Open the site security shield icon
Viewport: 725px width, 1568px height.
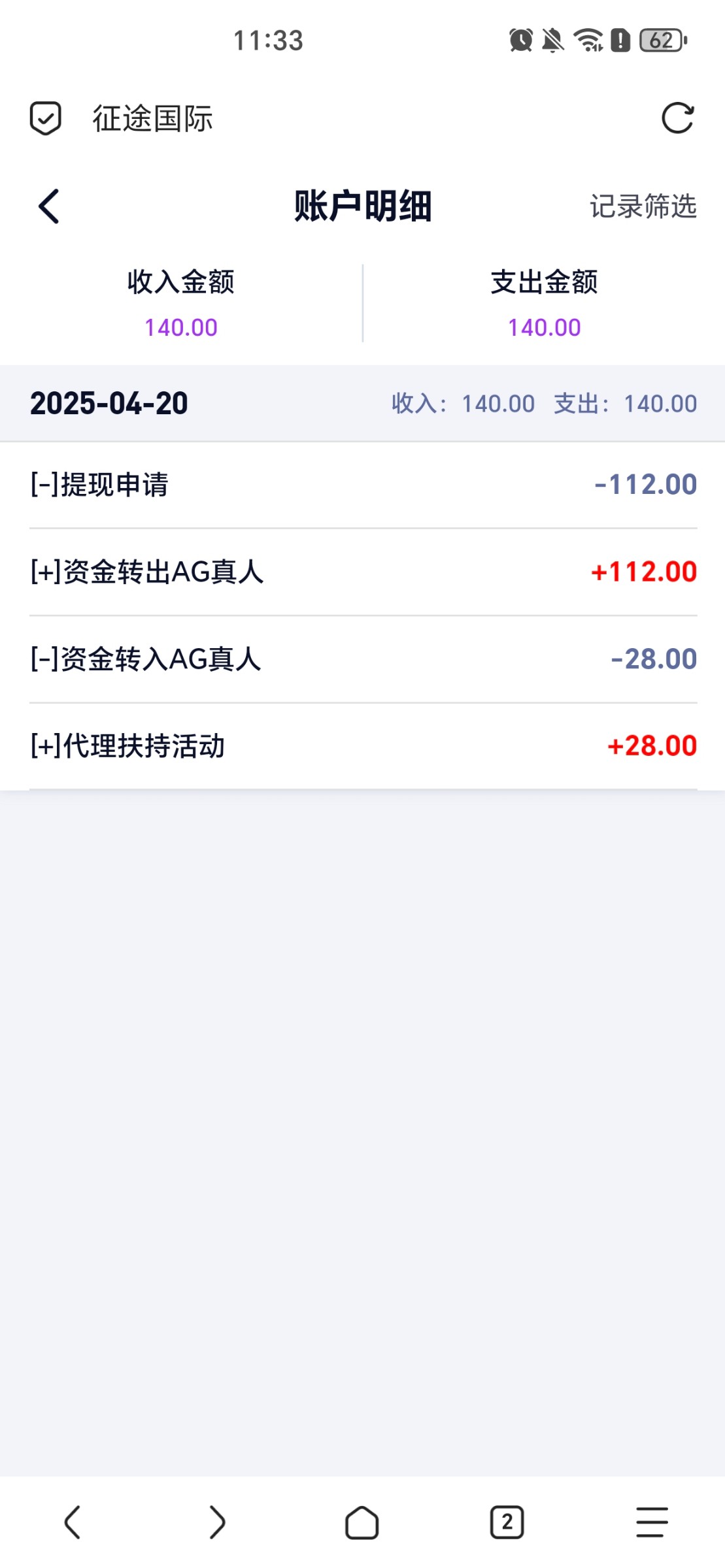tap(46, 118)
